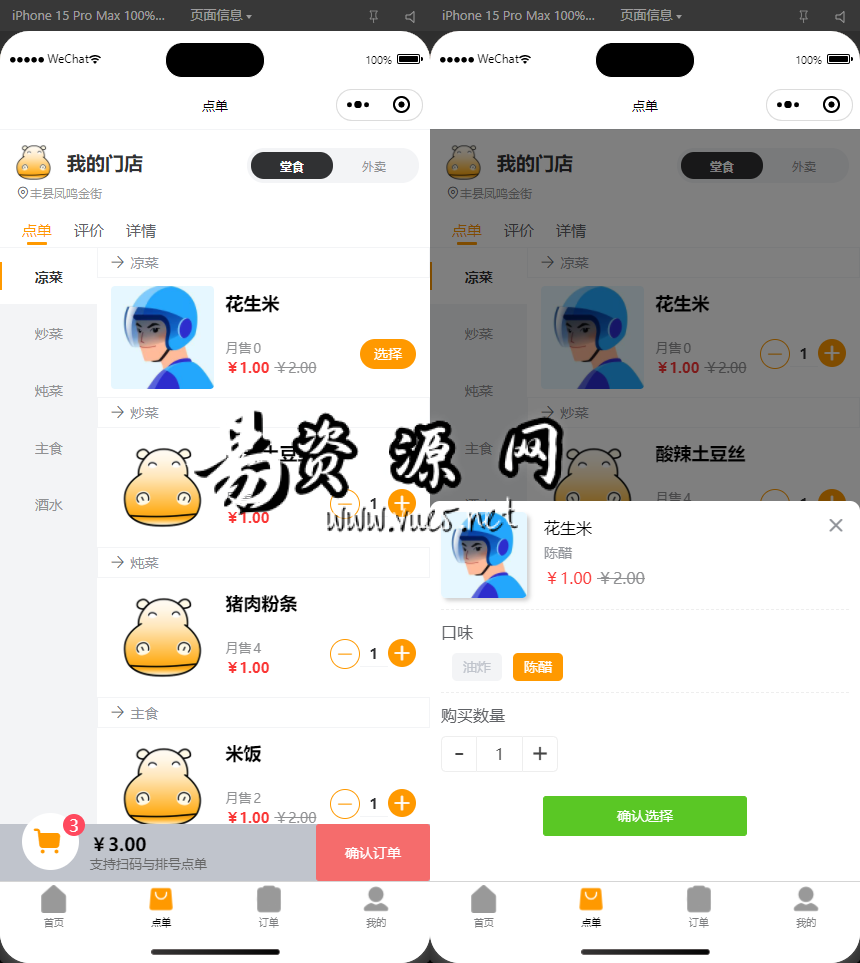
Task: Close the 花生米 options popup
Action: click(x=836, y=526)
